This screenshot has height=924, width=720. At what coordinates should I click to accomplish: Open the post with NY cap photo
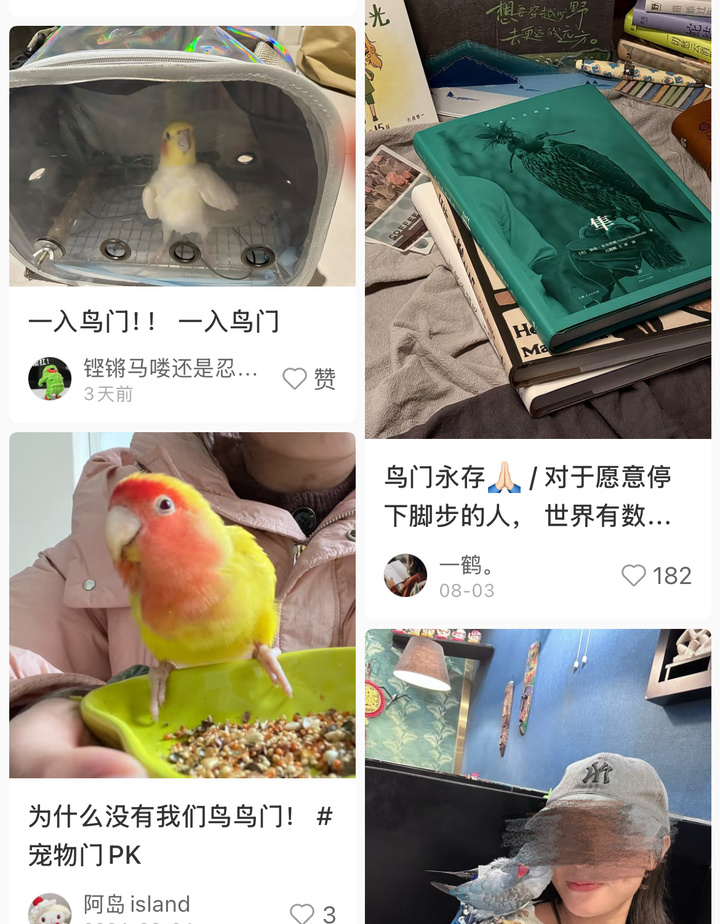click(538, 780)
